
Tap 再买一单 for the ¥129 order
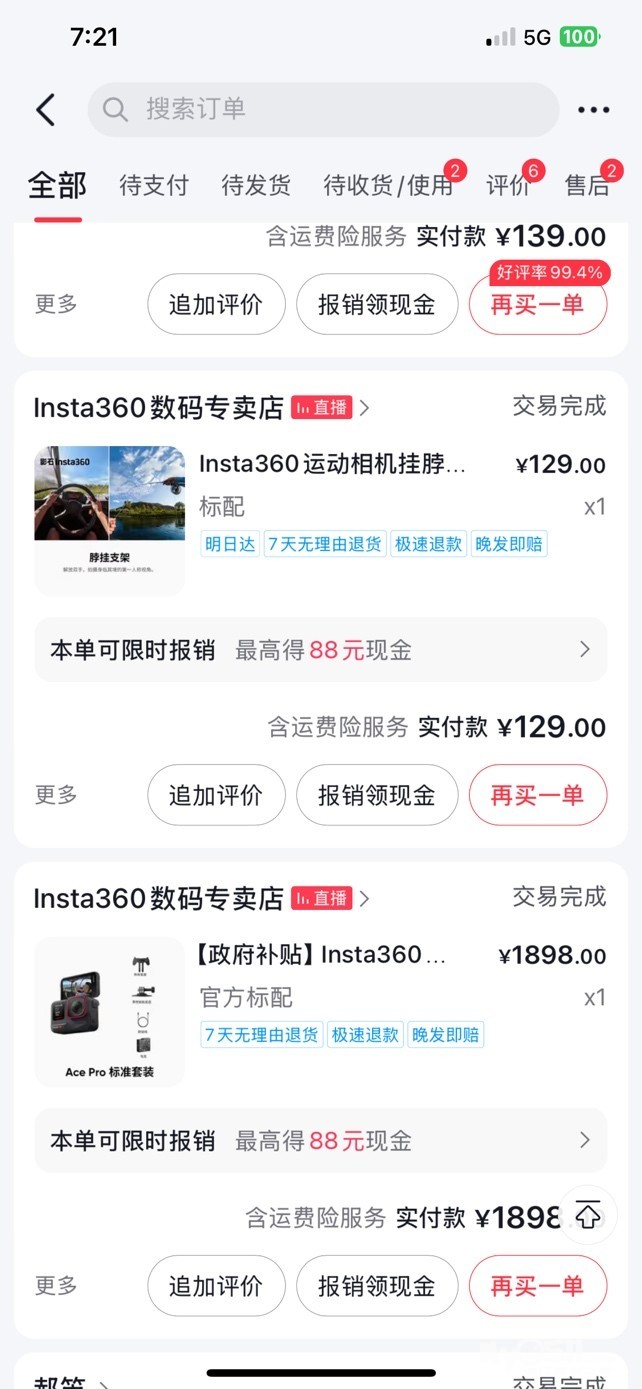(x=537, y=795)
